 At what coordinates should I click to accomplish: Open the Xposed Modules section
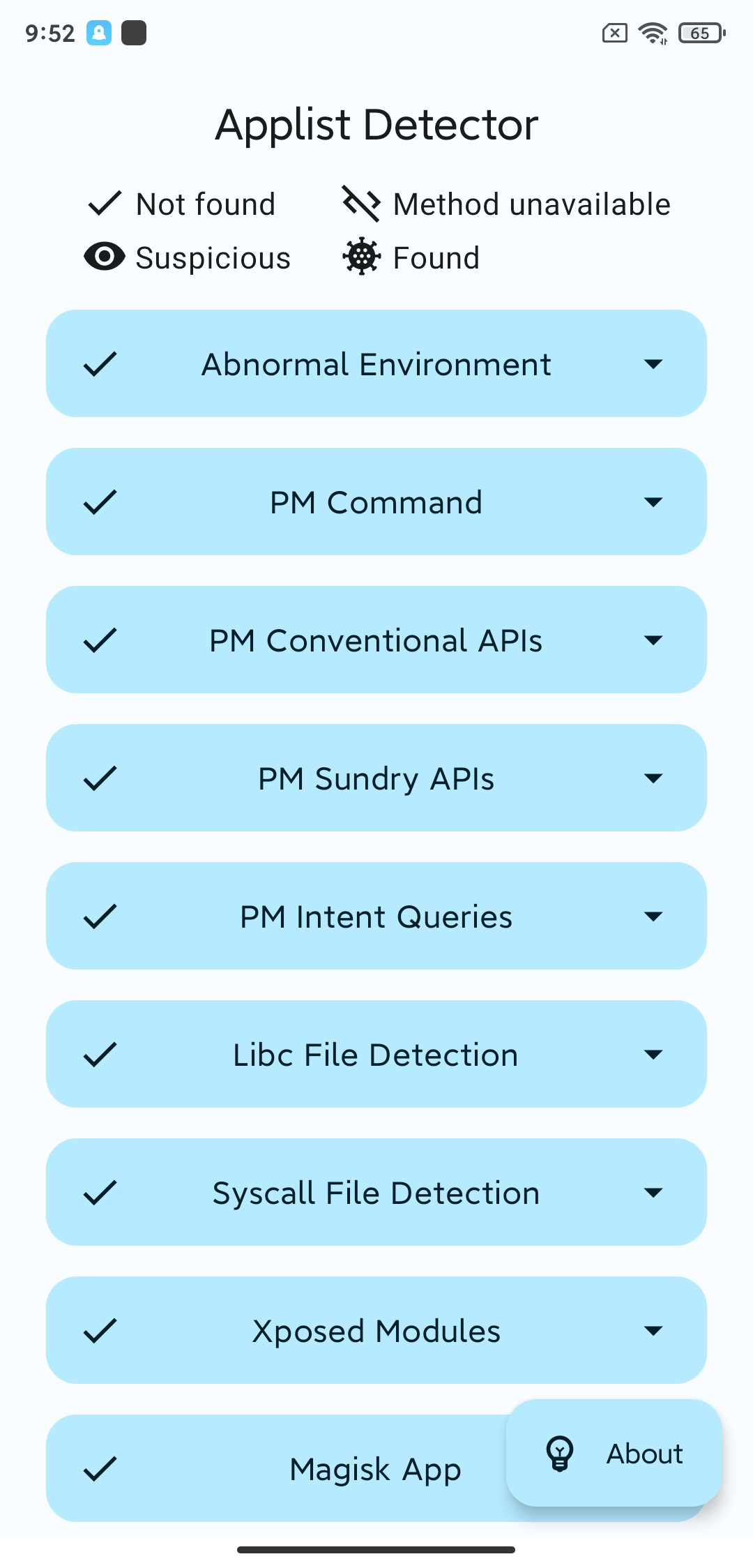coord(376,1330)
